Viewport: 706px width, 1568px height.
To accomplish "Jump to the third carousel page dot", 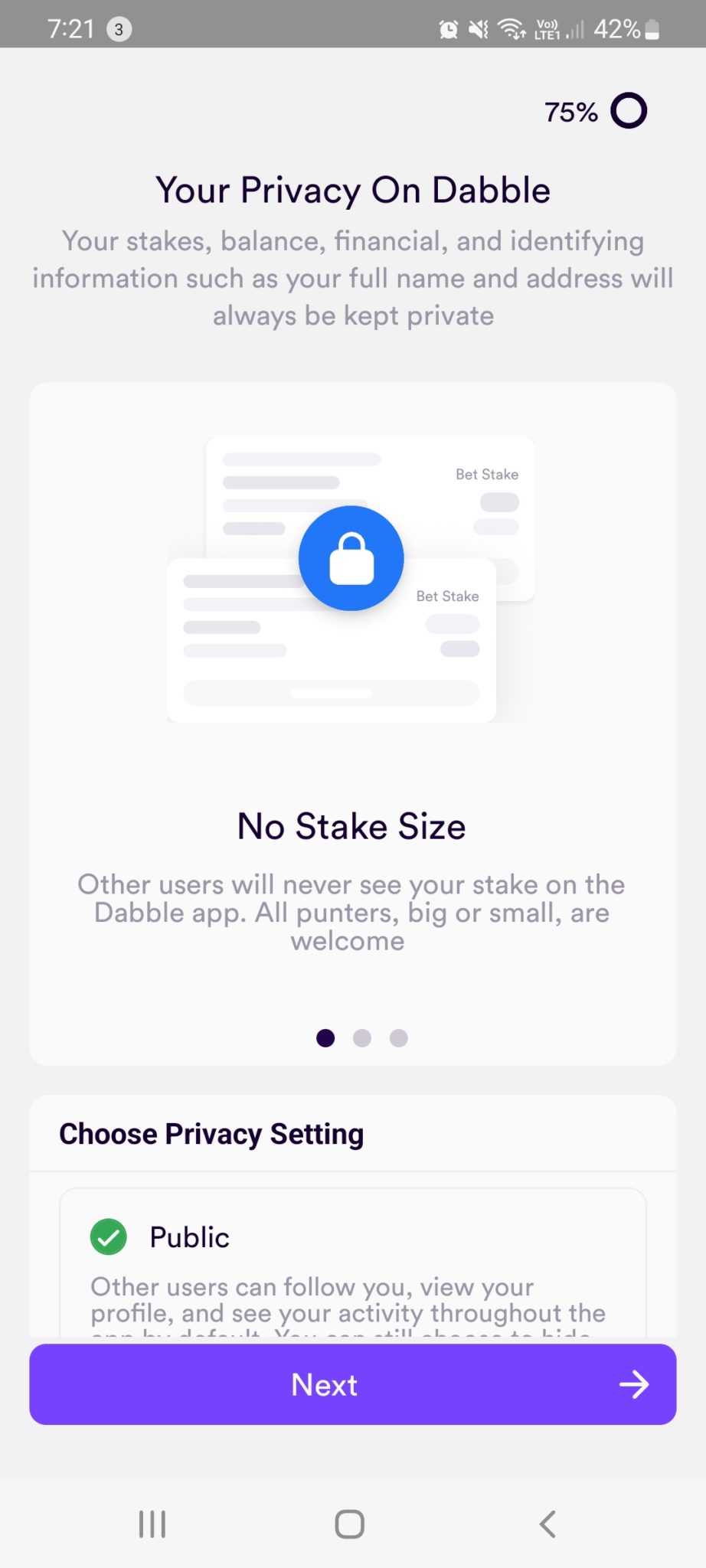I will click(x=399, y=1038).
